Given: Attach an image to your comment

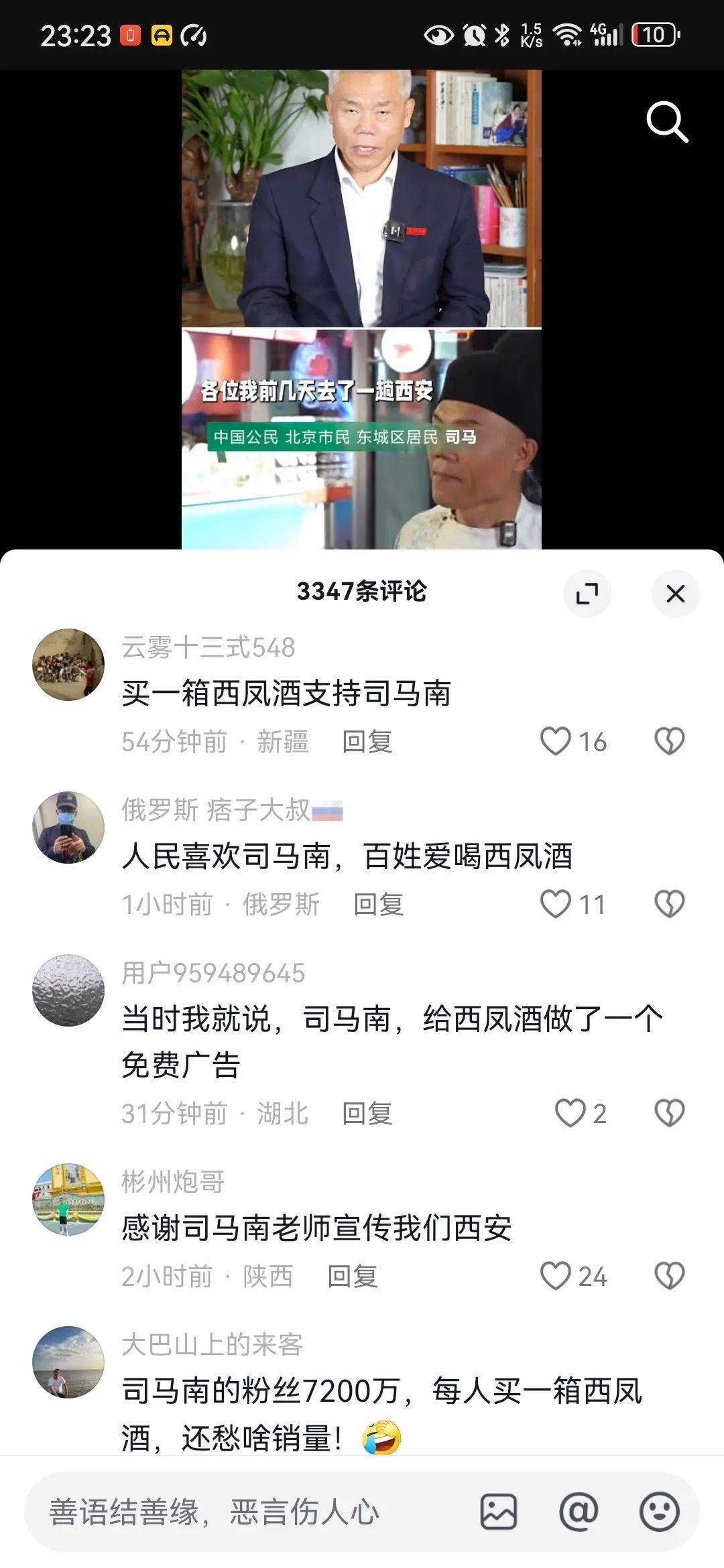Looking at the screenshot, I should pyautogui.click(x=499, y=1512).
